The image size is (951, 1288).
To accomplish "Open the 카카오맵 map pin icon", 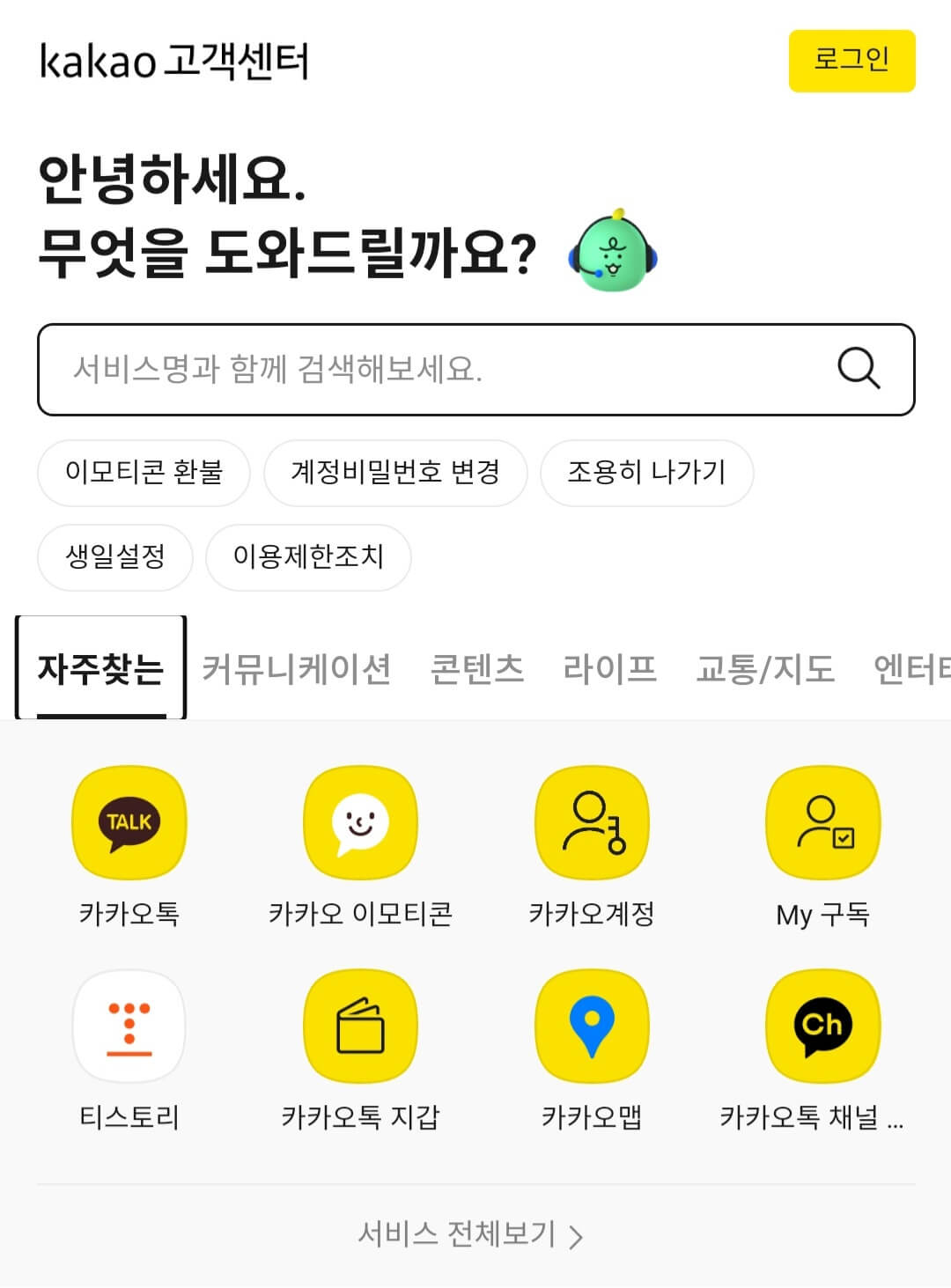I will click(591, 1026).
